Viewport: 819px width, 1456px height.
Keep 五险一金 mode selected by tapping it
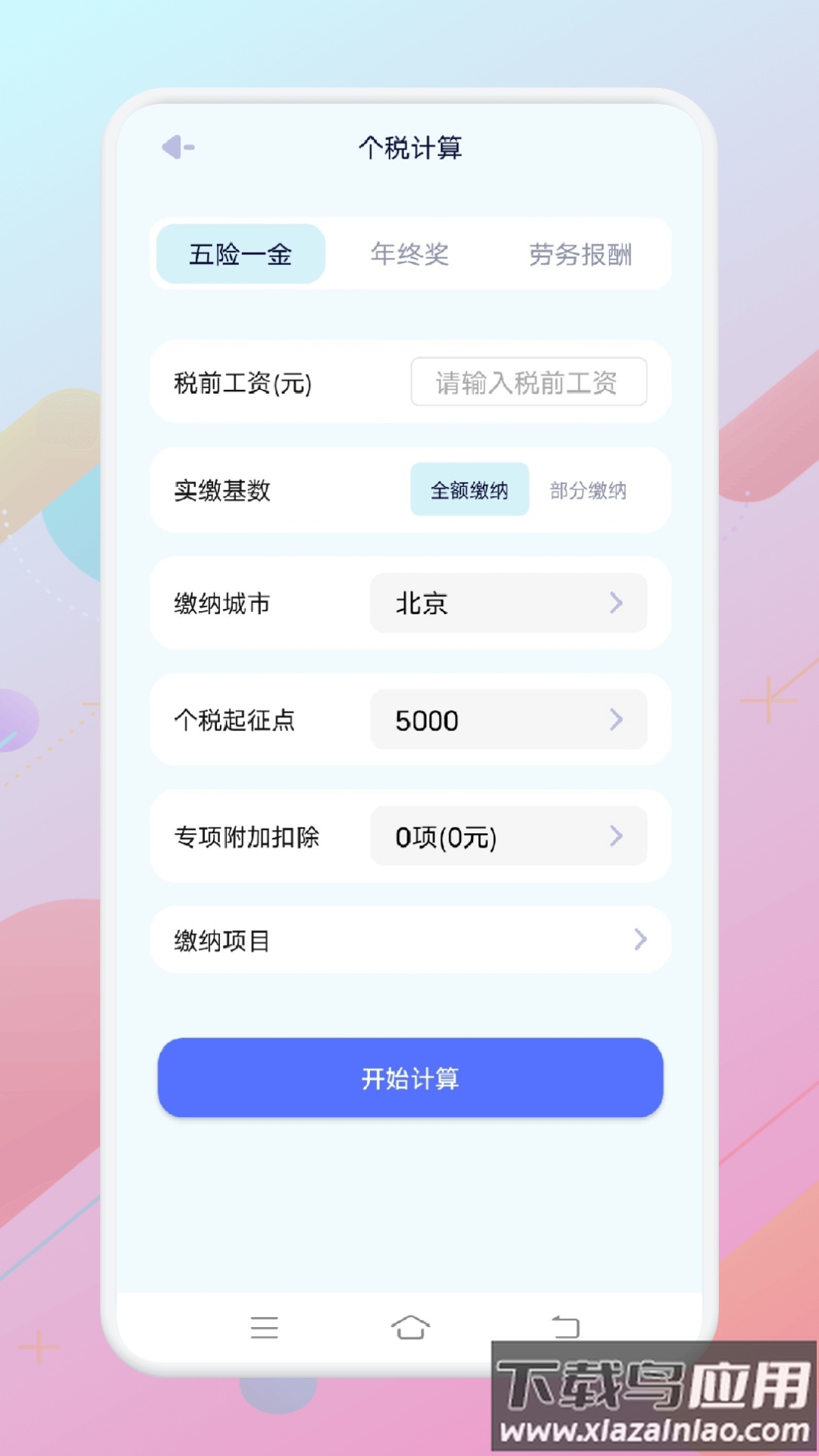click(x=240, y=255)
